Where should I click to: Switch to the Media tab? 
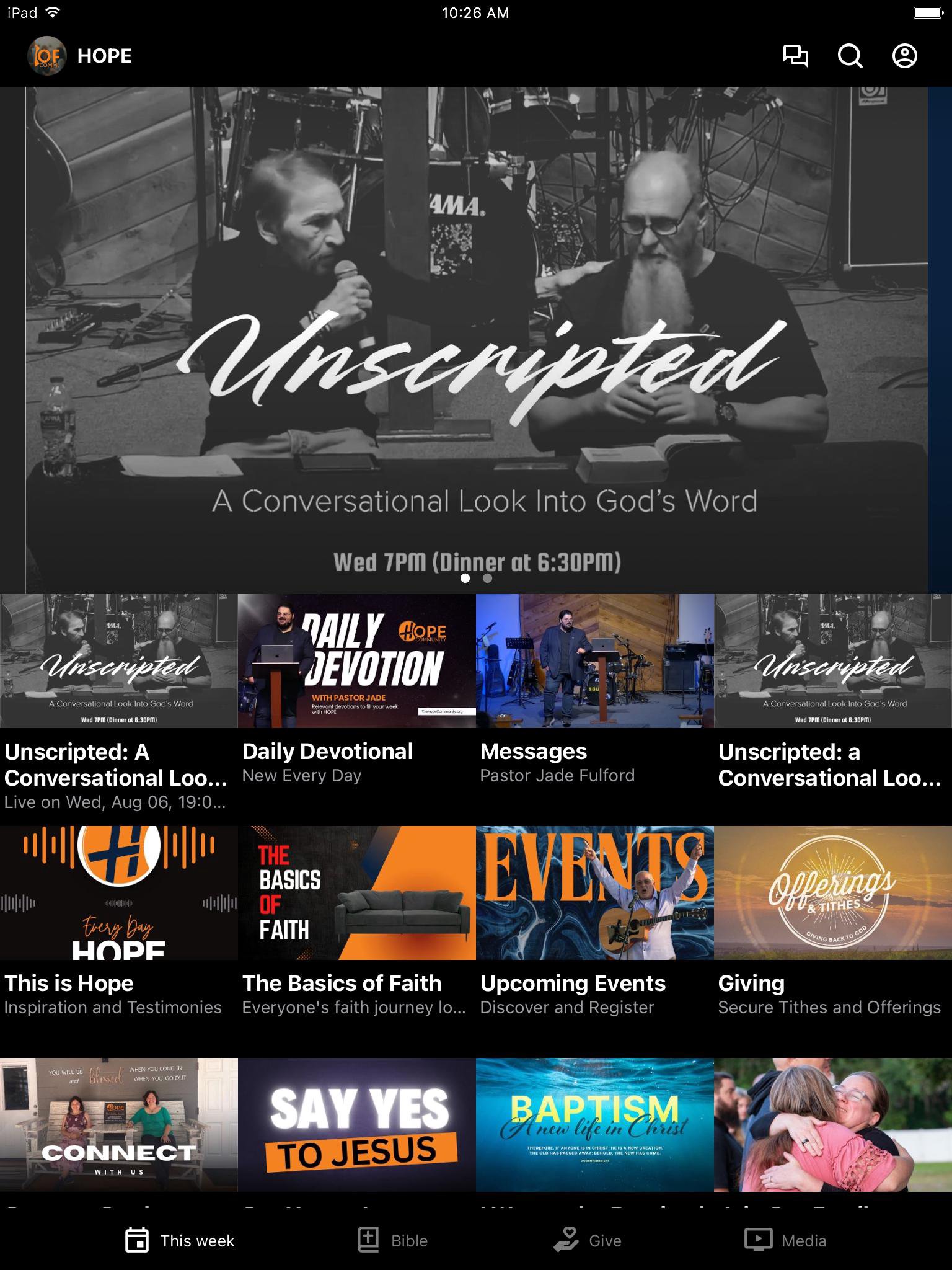[x=786, y=1240]
